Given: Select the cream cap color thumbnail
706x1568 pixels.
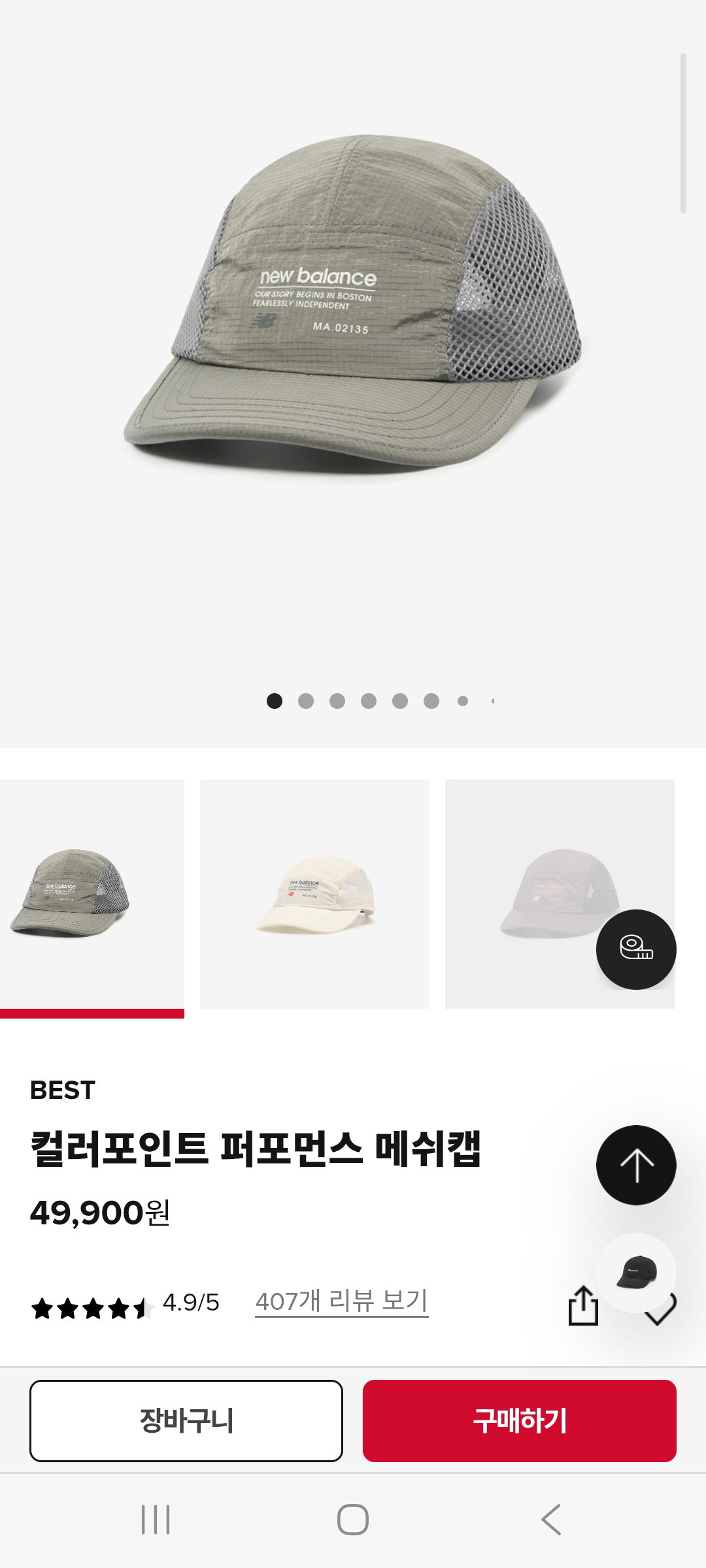Looking at the screenshot, I should tap(314, 894).
